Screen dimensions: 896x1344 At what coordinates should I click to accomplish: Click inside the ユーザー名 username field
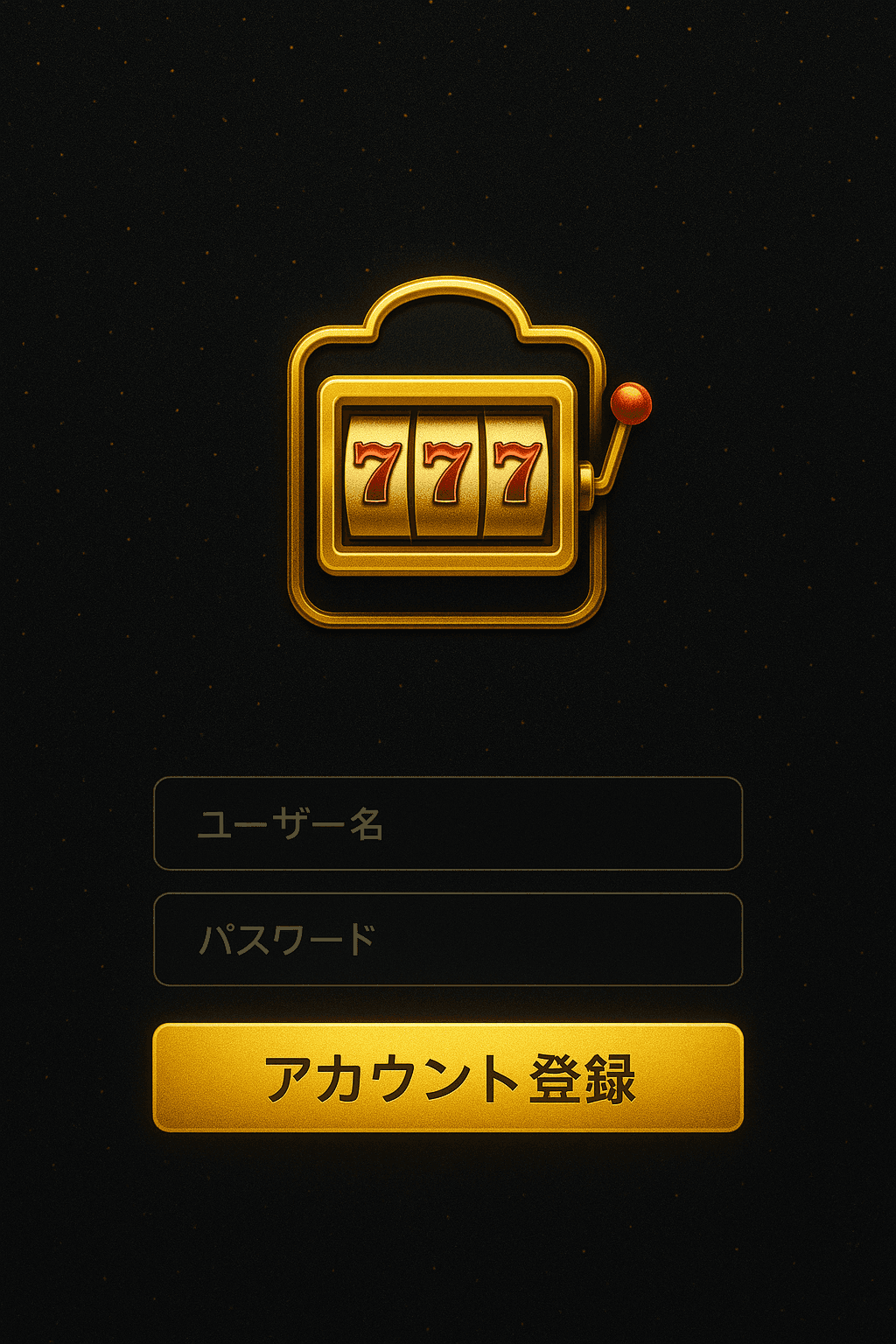[x=448, y=822]
